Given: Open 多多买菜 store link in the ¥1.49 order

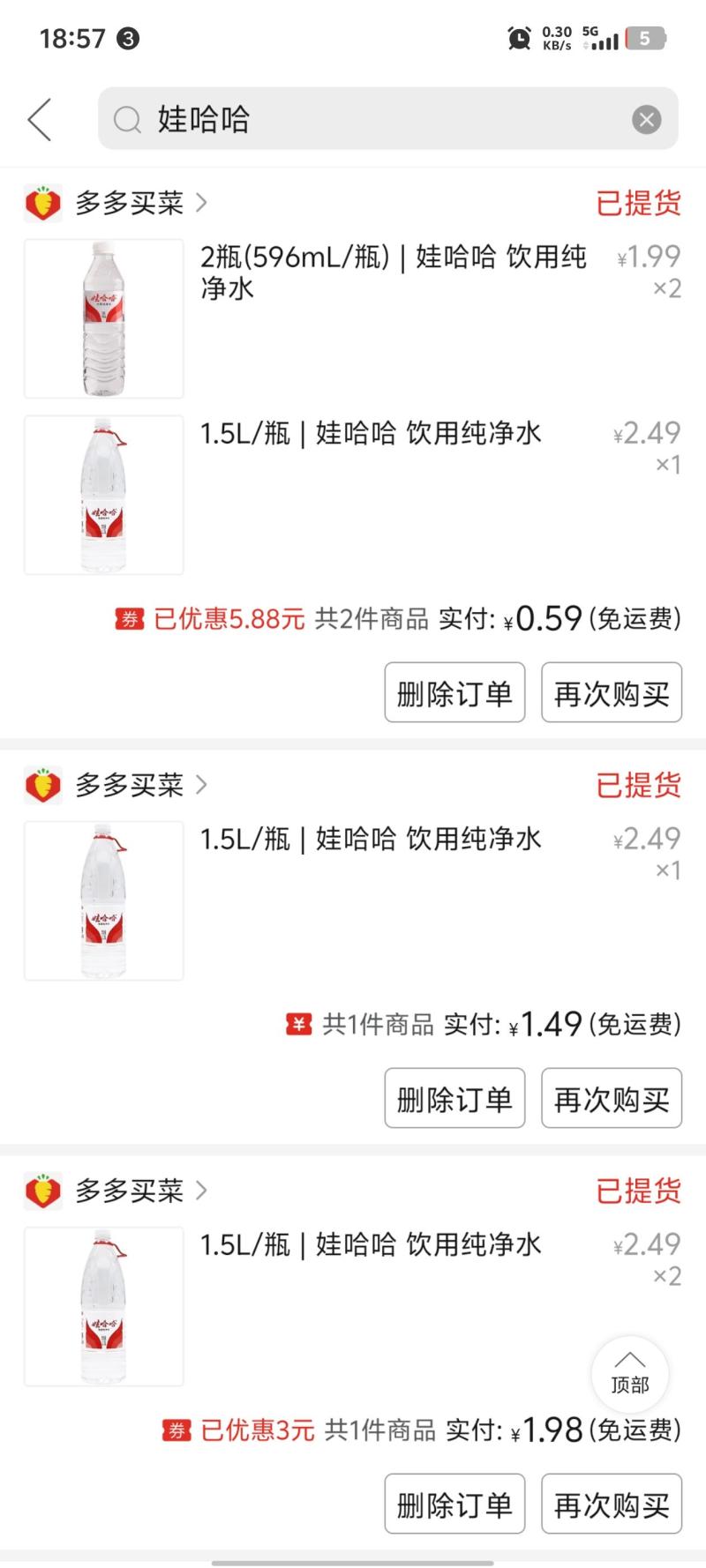Looking at the screenshot, I should click(x=116, y=785).
